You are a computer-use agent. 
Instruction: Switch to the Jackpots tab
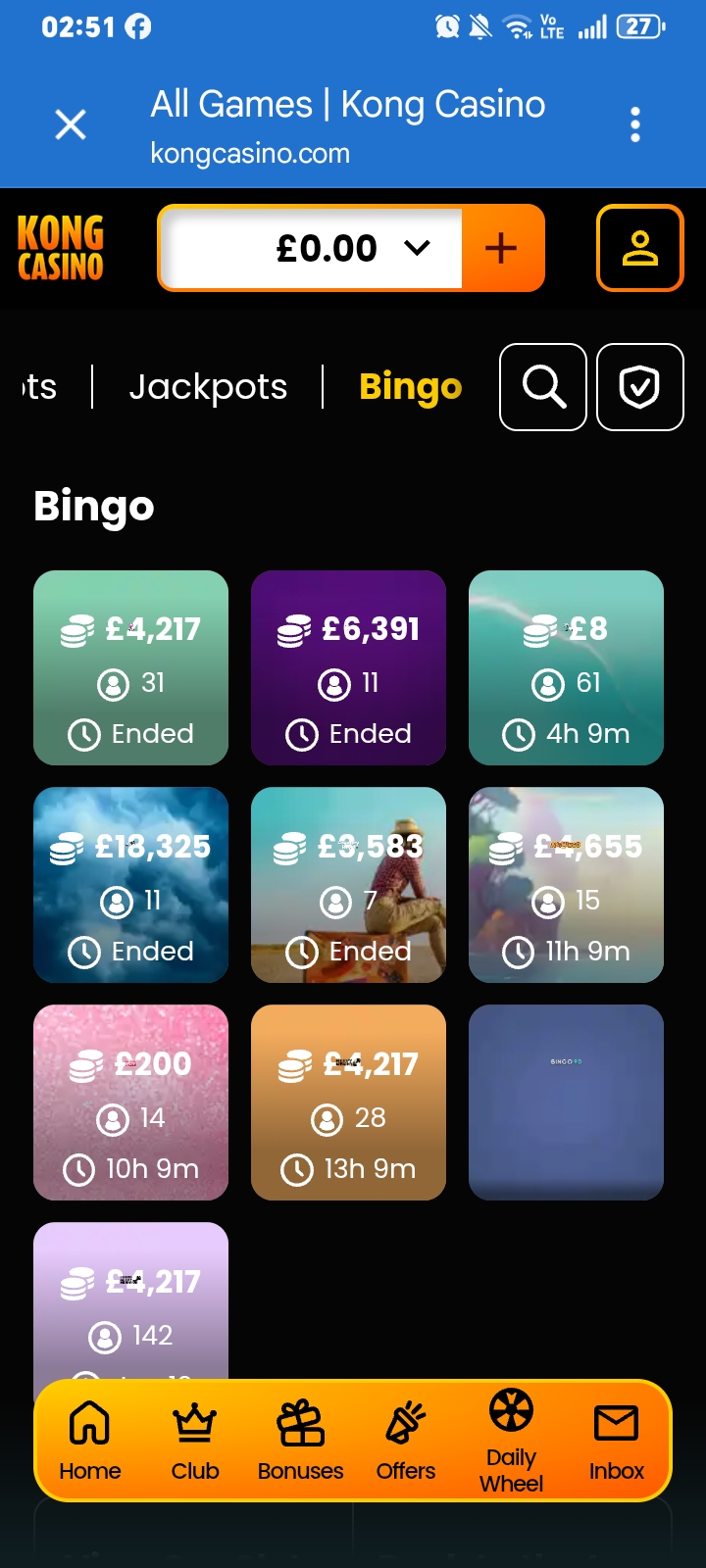coord(208,387)
